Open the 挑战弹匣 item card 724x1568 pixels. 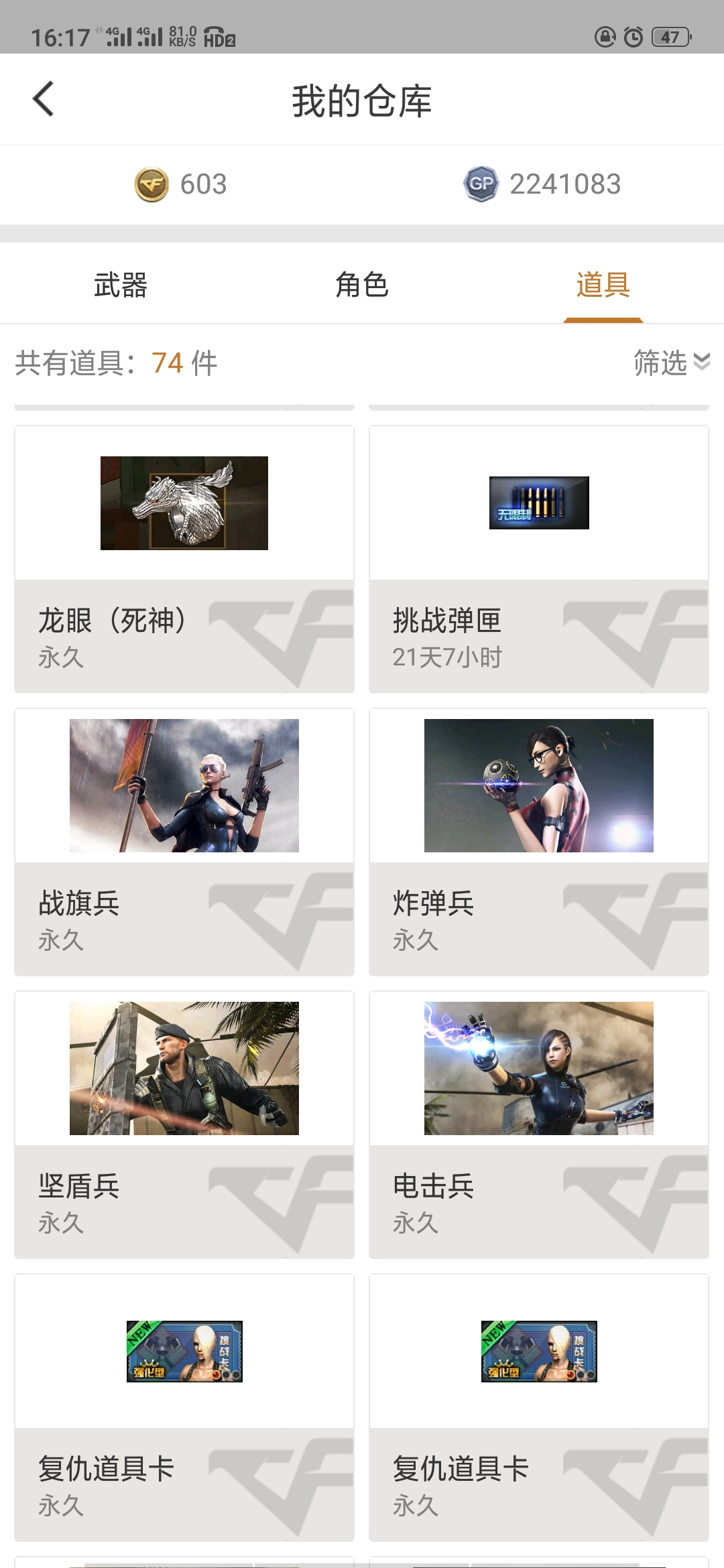[539, 559]
